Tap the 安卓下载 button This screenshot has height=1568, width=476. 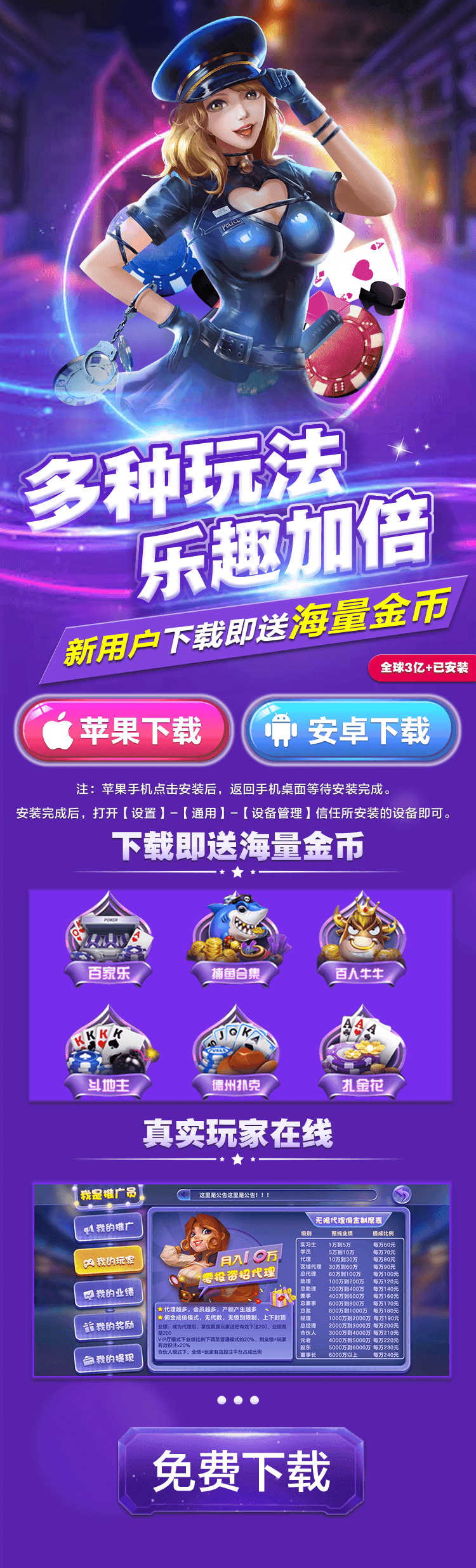351,731
